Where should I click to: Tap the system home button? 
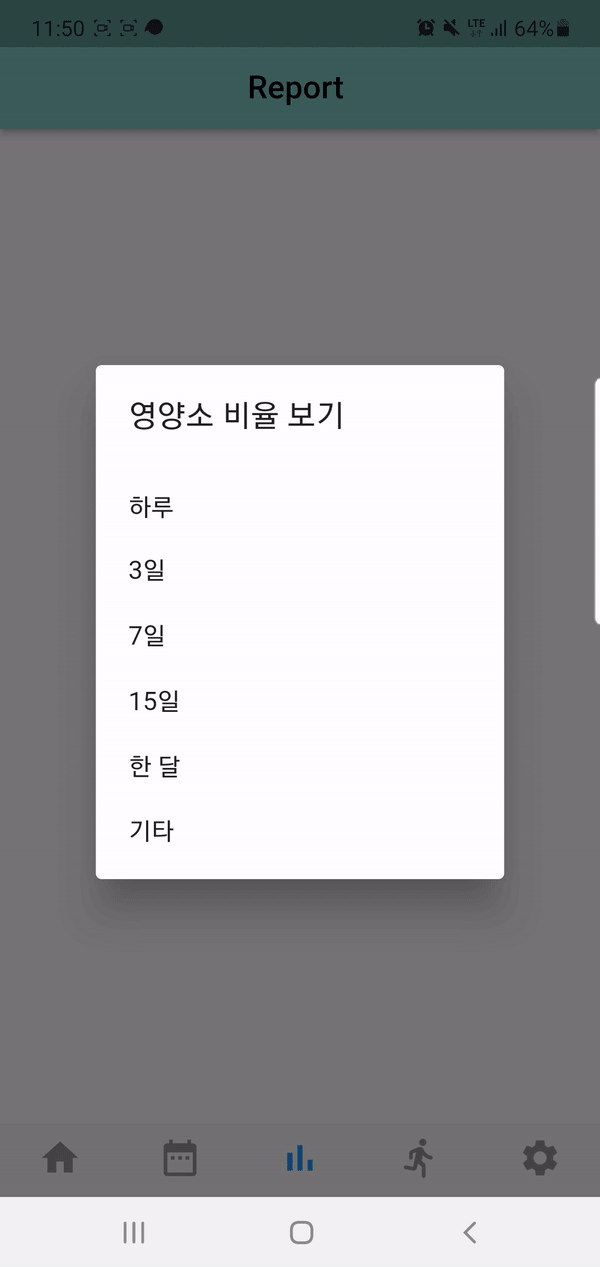301,1233
